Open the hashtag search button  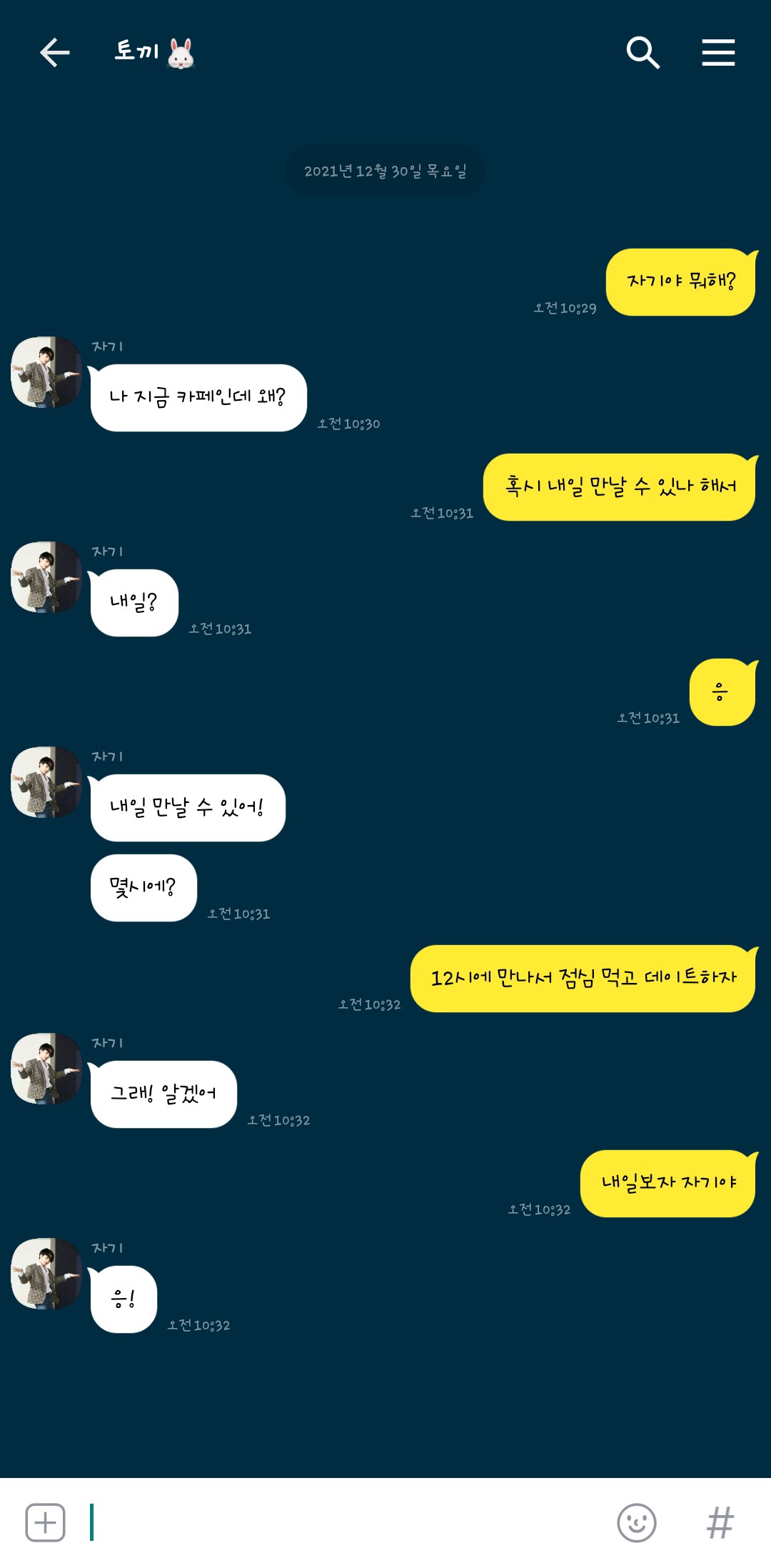720,1522
